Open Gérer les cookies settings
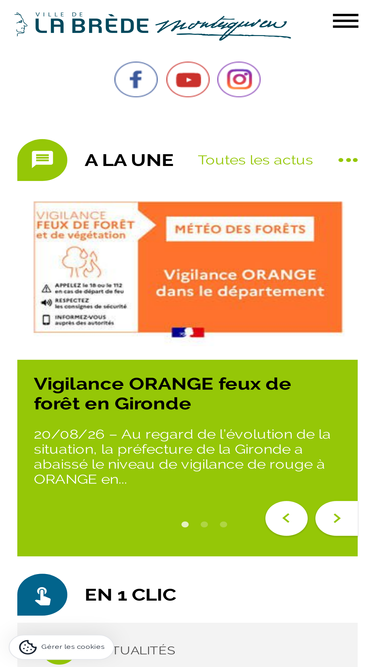Image resolution: width=375 pixels, height=667 pixels. click(x=62, y=647)
